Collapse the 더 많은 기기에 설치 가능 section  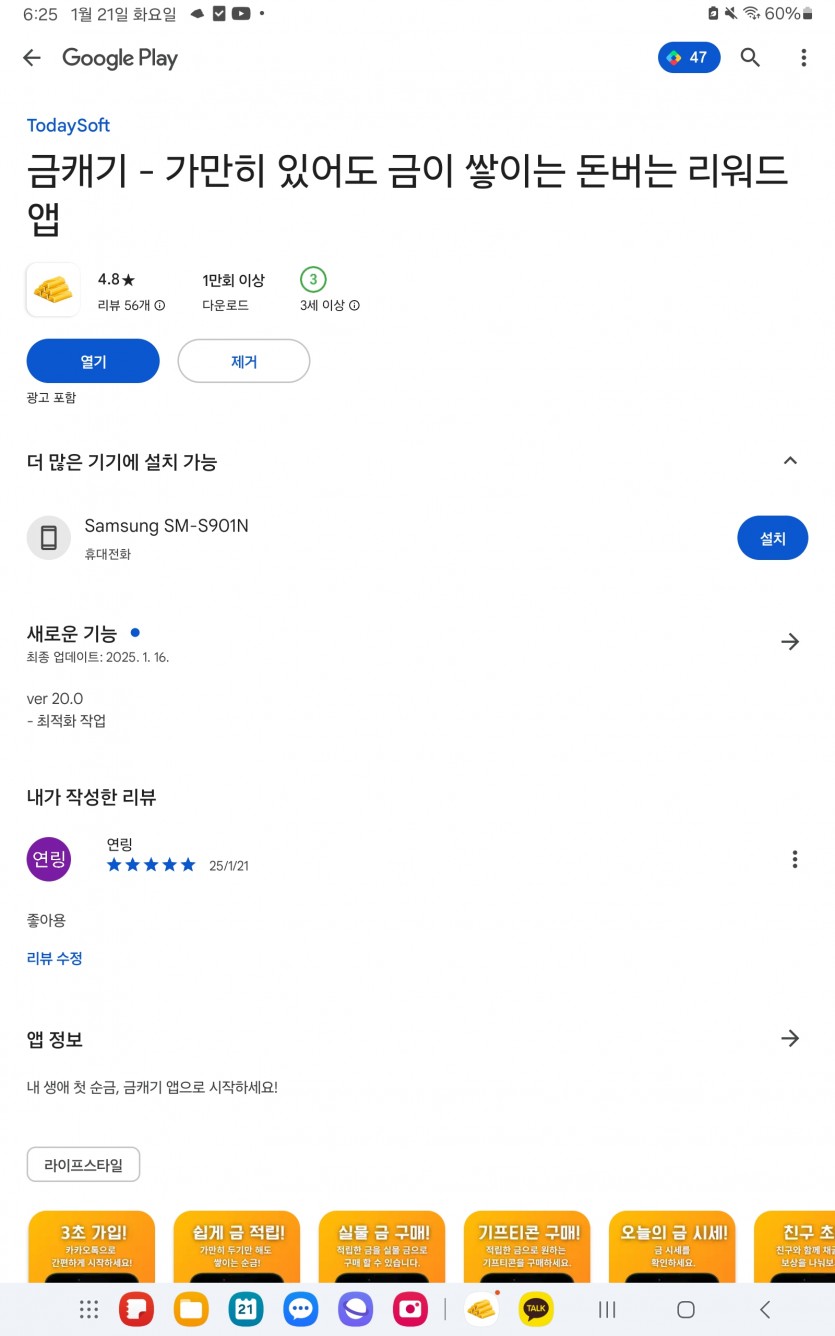pos(790,461)
